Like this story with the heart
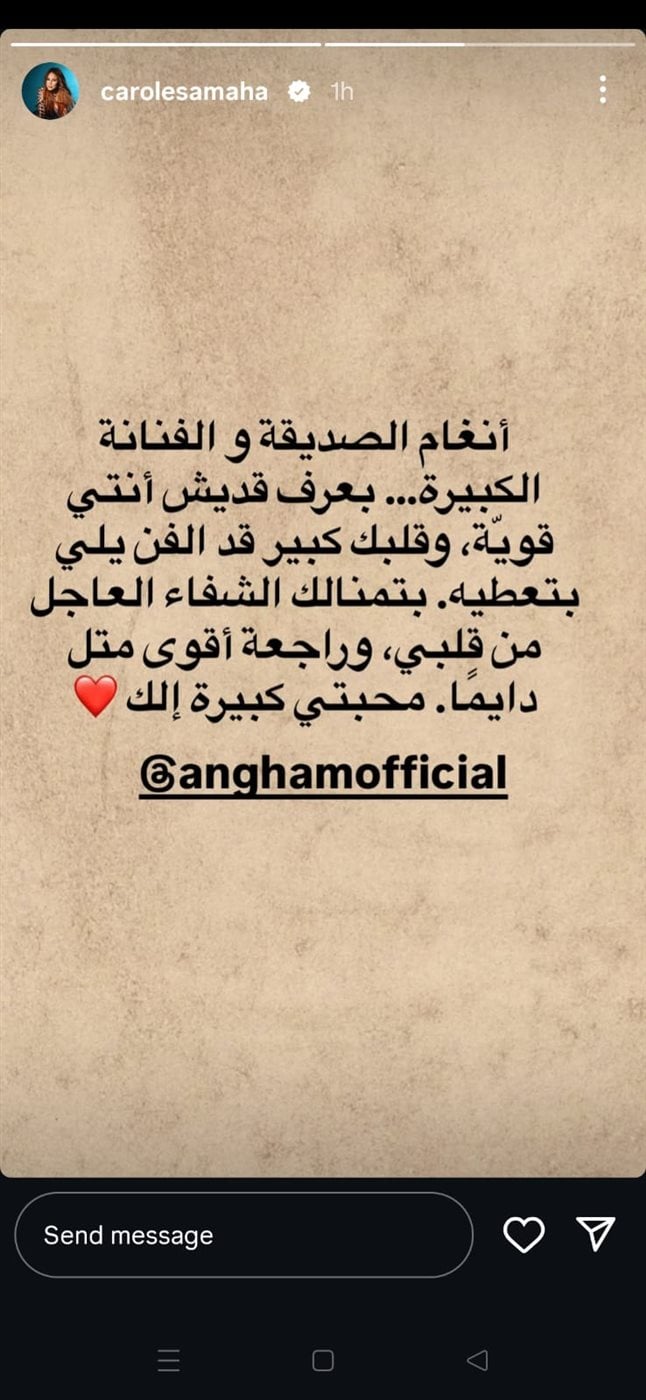The width and height of the screenshot is (646, 1400). [523, 1235]
